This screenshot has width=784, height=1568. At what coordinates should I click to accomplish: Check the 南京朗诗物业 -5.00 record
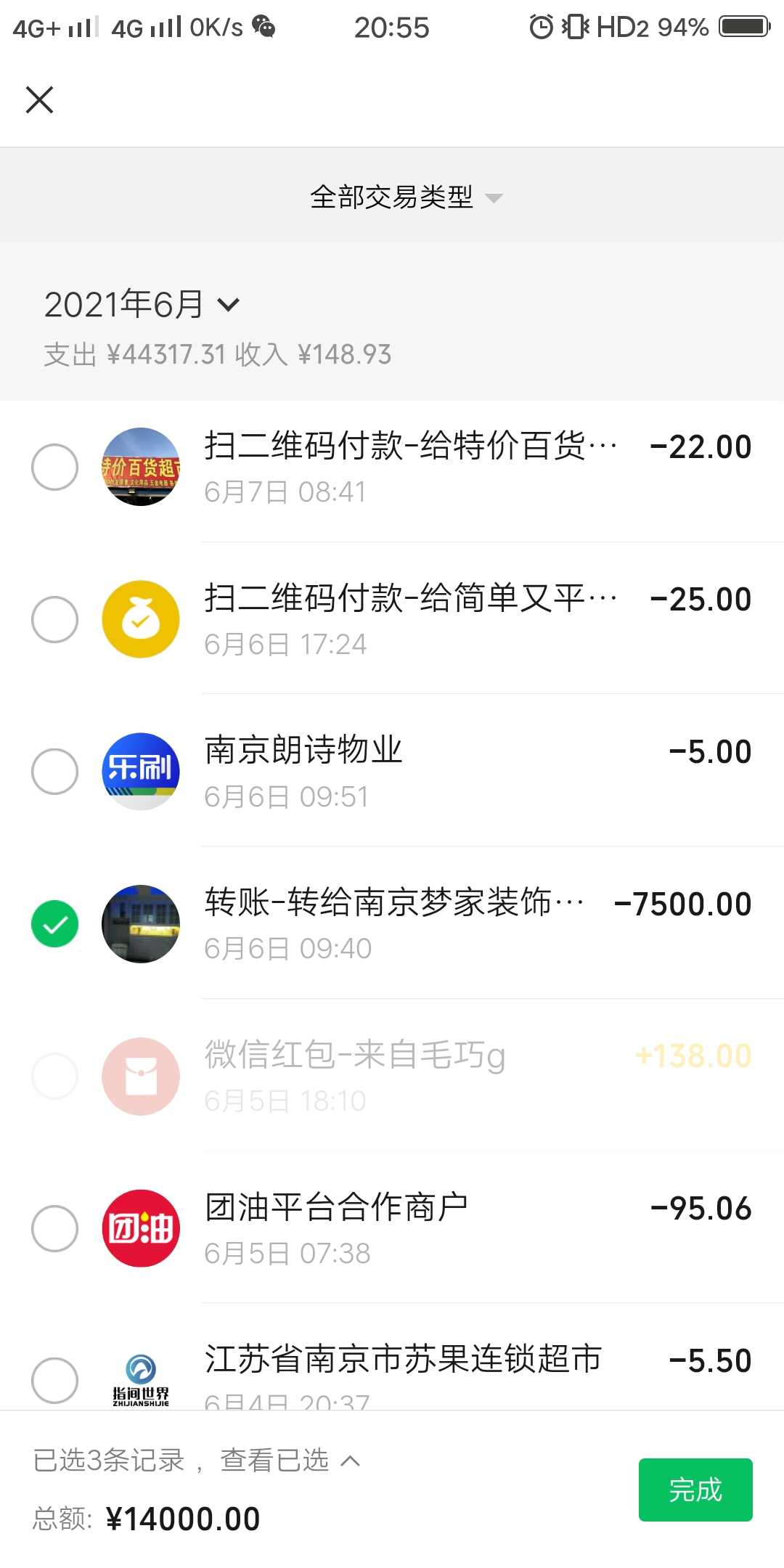(55, 771)
